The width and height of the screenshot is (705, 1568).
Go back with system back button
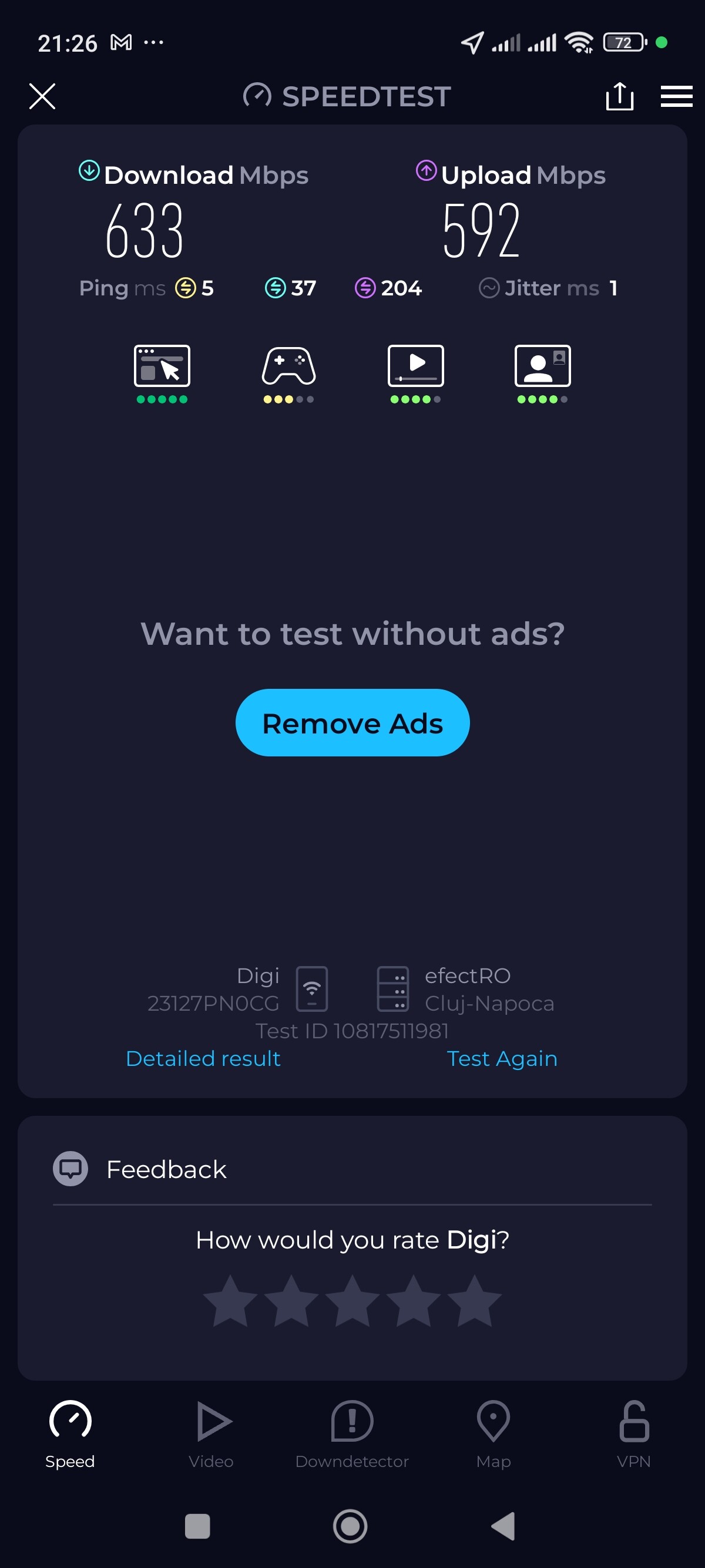point(503,1526)
